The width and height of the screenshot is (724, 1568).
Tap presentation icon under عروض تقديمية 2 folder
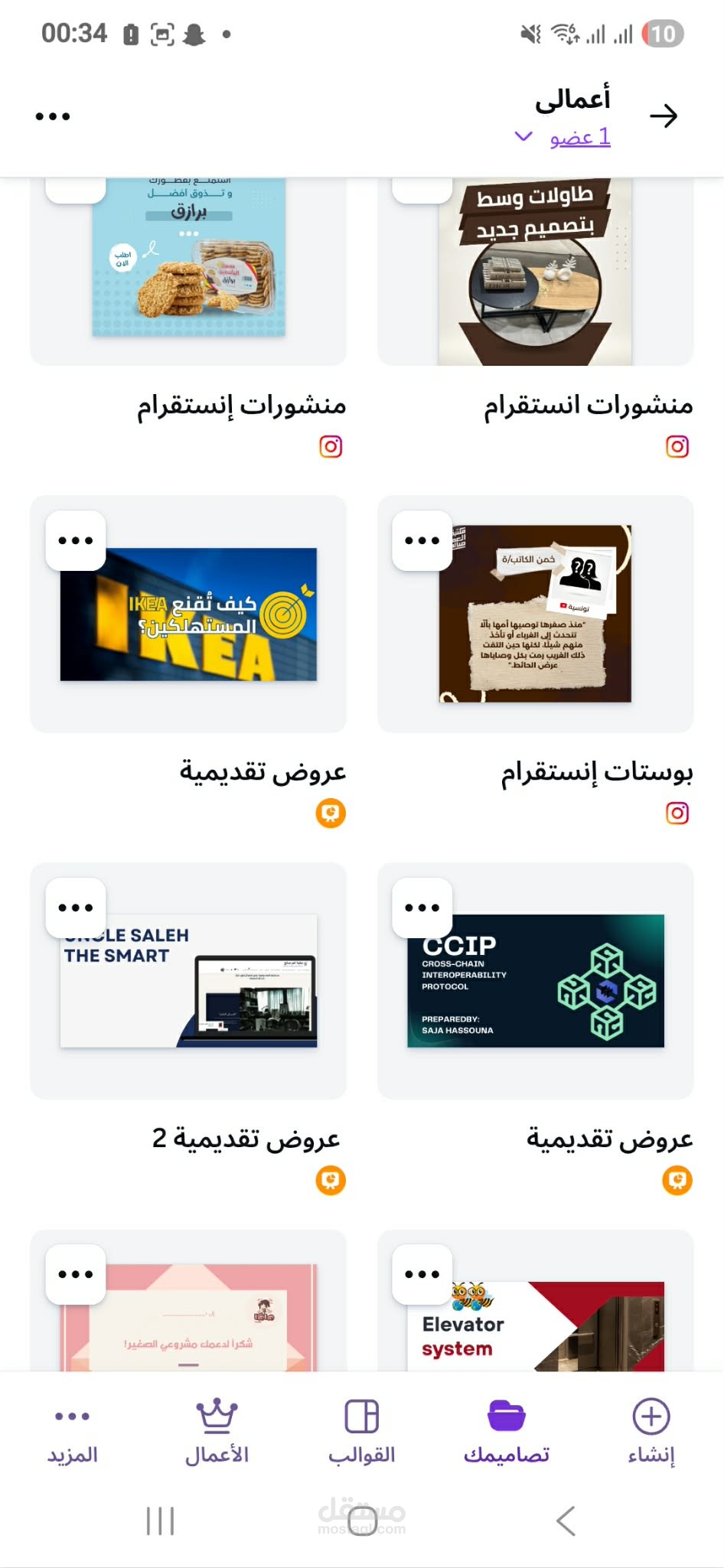click(329, 1181)
